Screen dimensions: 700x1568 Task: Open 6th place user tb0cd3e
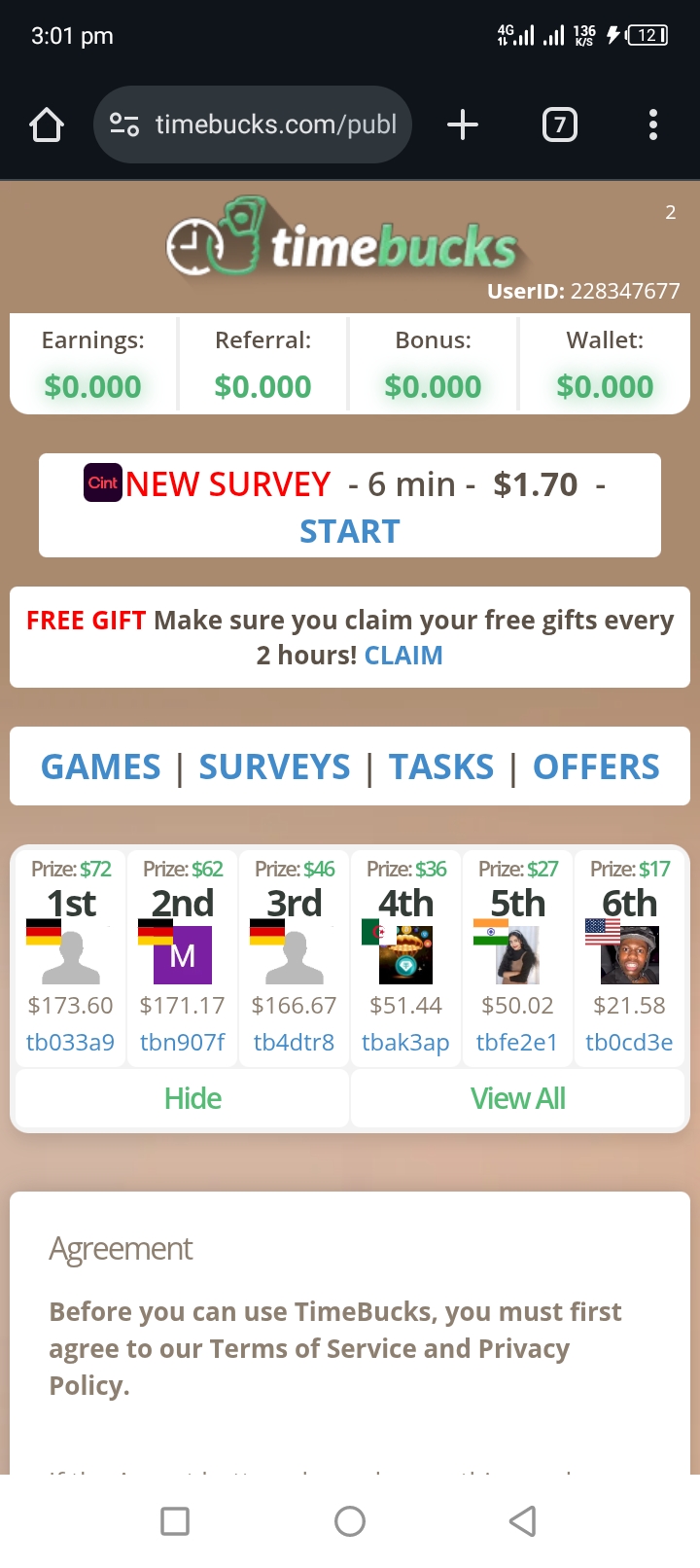[629, 1042]
